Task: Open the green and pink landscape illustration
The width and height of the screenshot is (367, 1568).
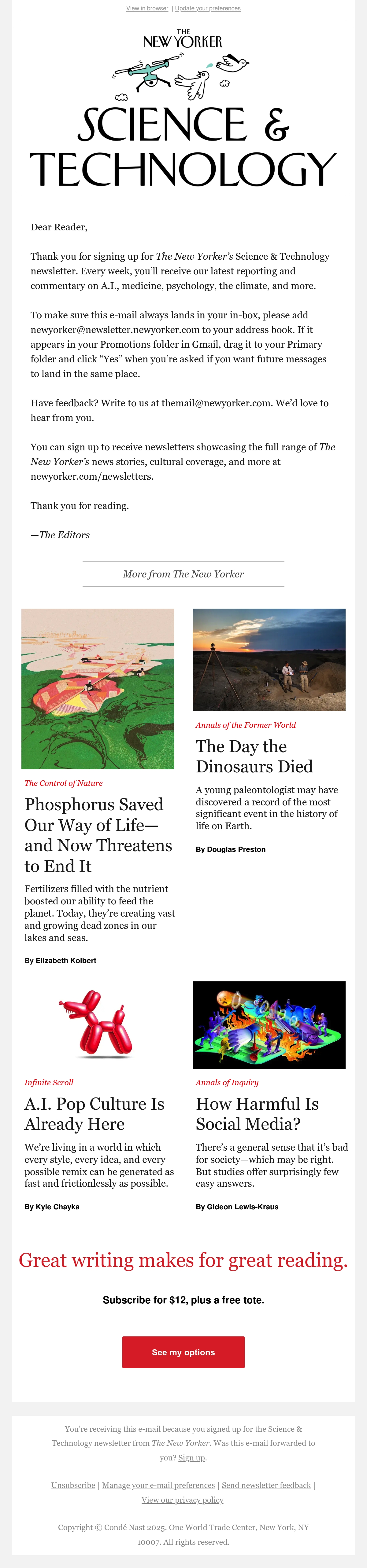Action: [98, 688]
